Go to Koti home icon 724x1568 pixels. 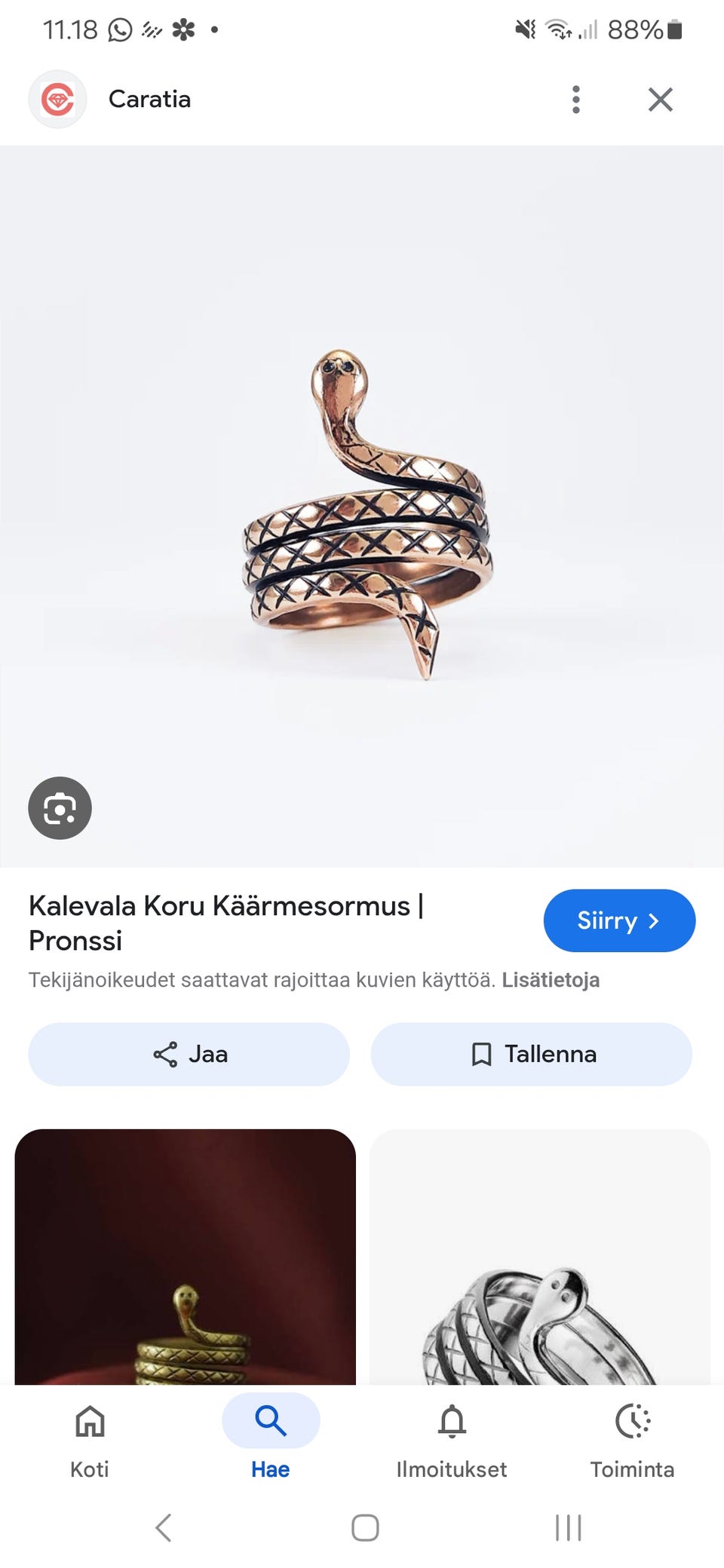coord(89,1420)
